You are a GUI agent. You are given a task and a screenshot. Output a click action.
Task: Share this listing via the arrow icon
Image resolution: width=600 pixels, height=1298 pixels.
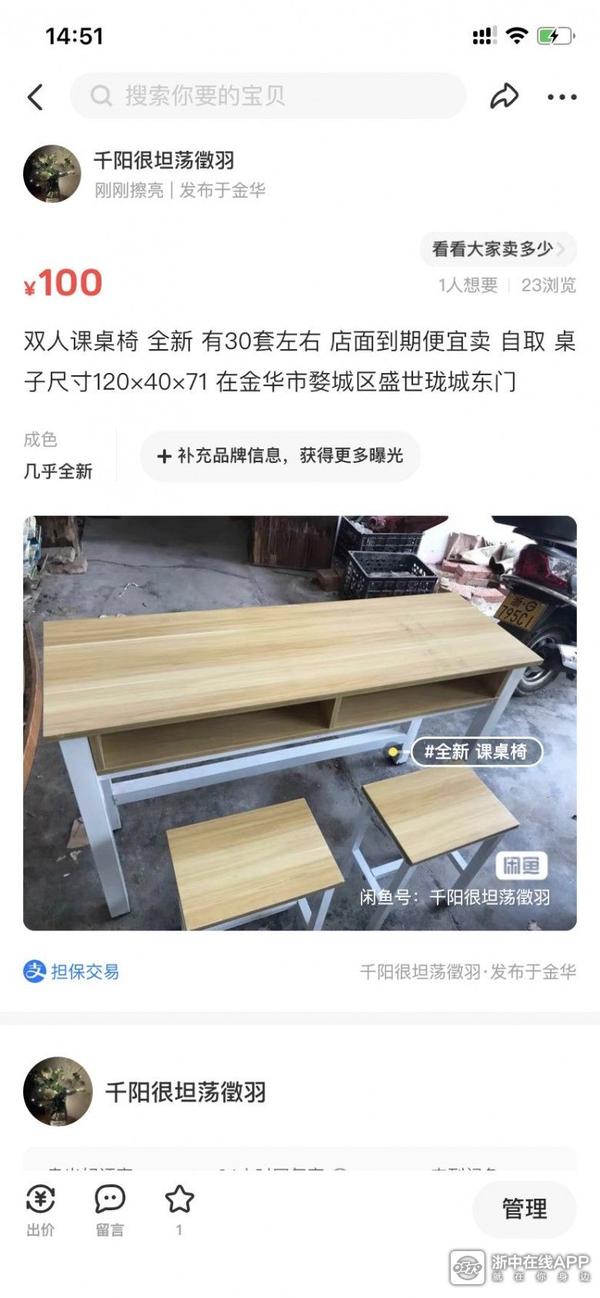pyautogui.click(x=504, y=97)
